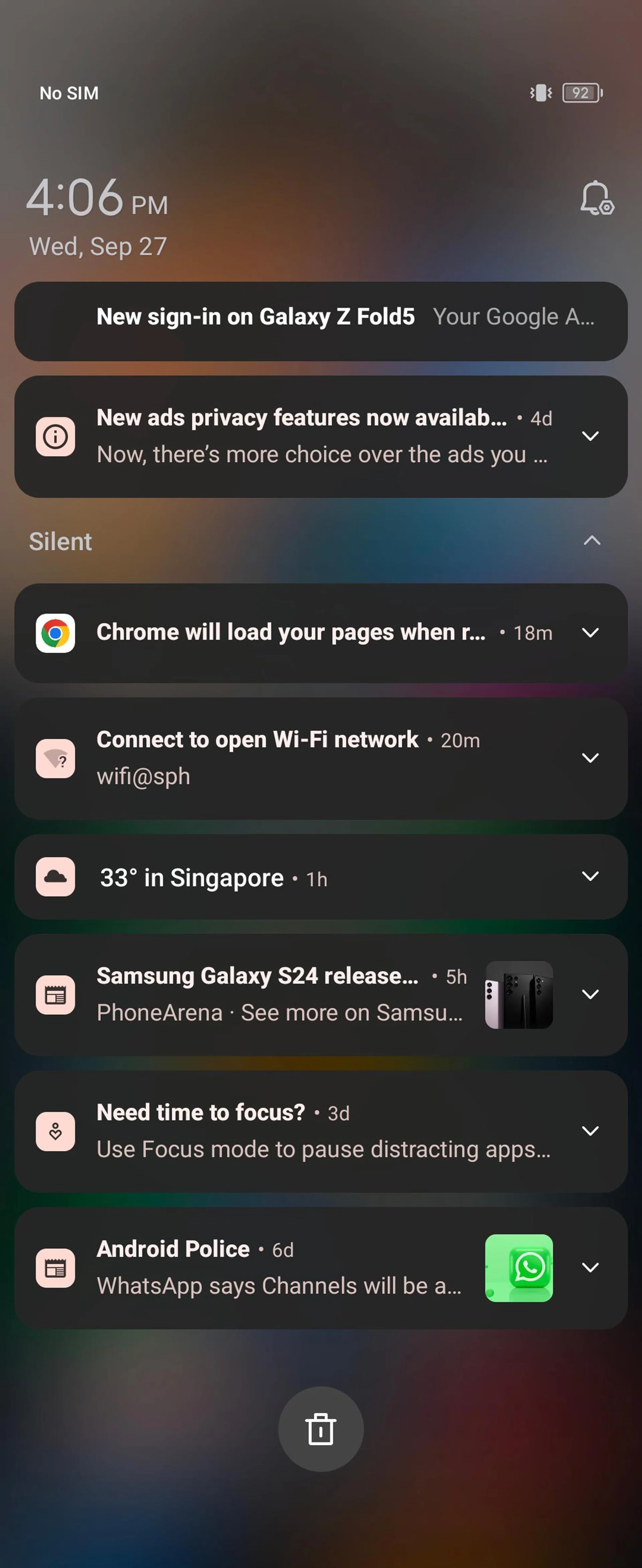Expand the Chrome page loading notification
The width and height of the screenshot is (642, 1568).
[x=590, y=632]
